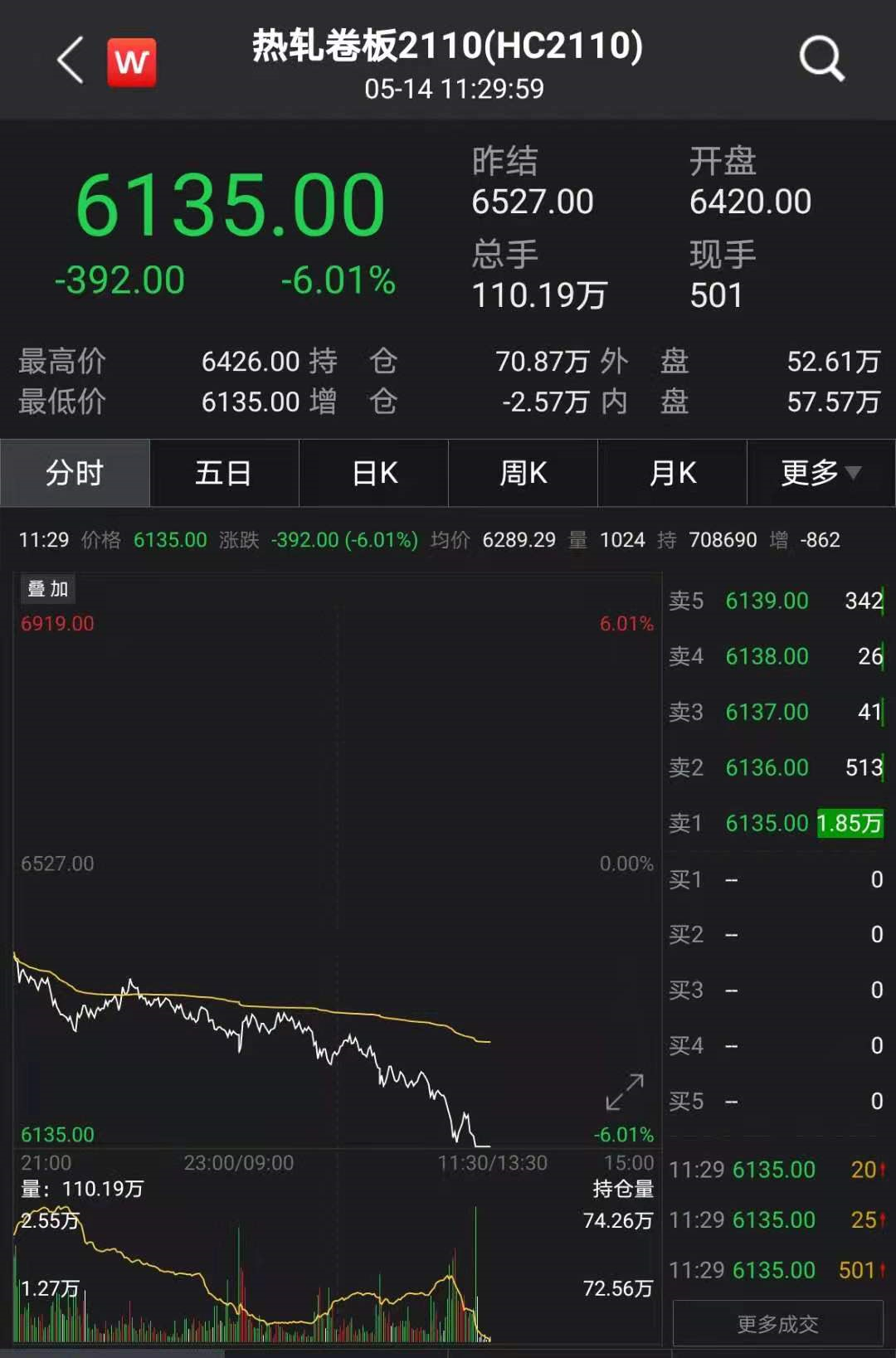Go back using the arrow icon
The image size is (896, 1358).
click(x=71, y=61)
